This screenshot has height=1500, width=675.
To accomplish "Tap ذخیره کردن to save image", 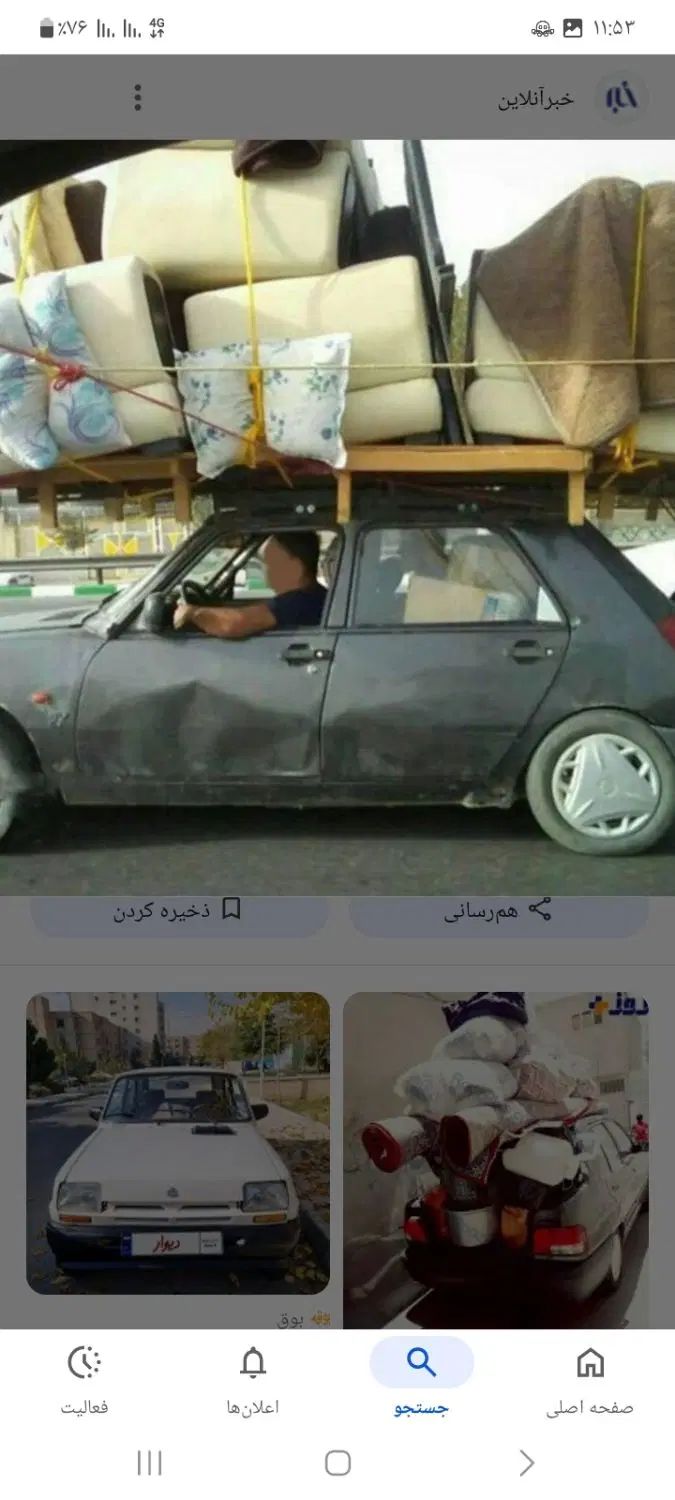I will tap(178, 911).
